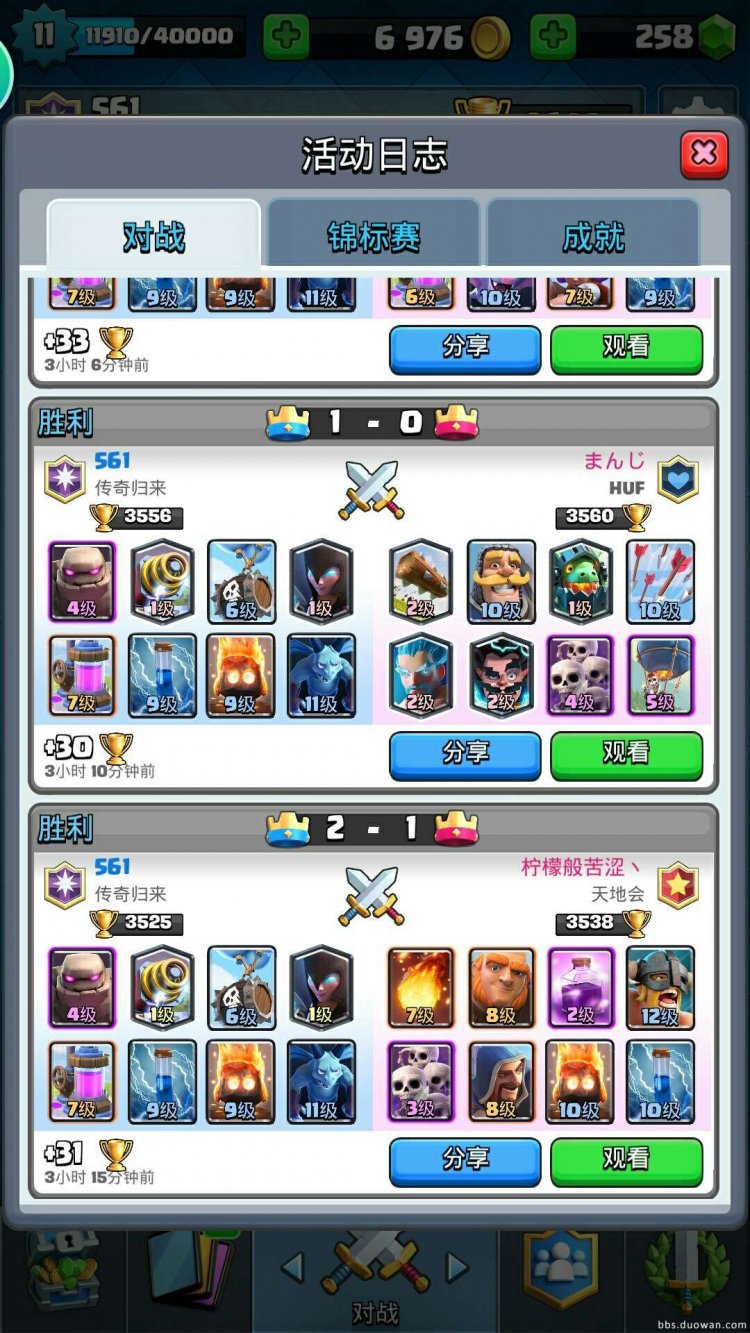Open opponent 柠檬般苦涩's profile
The image size is (750, 1333).
point(580,867)
